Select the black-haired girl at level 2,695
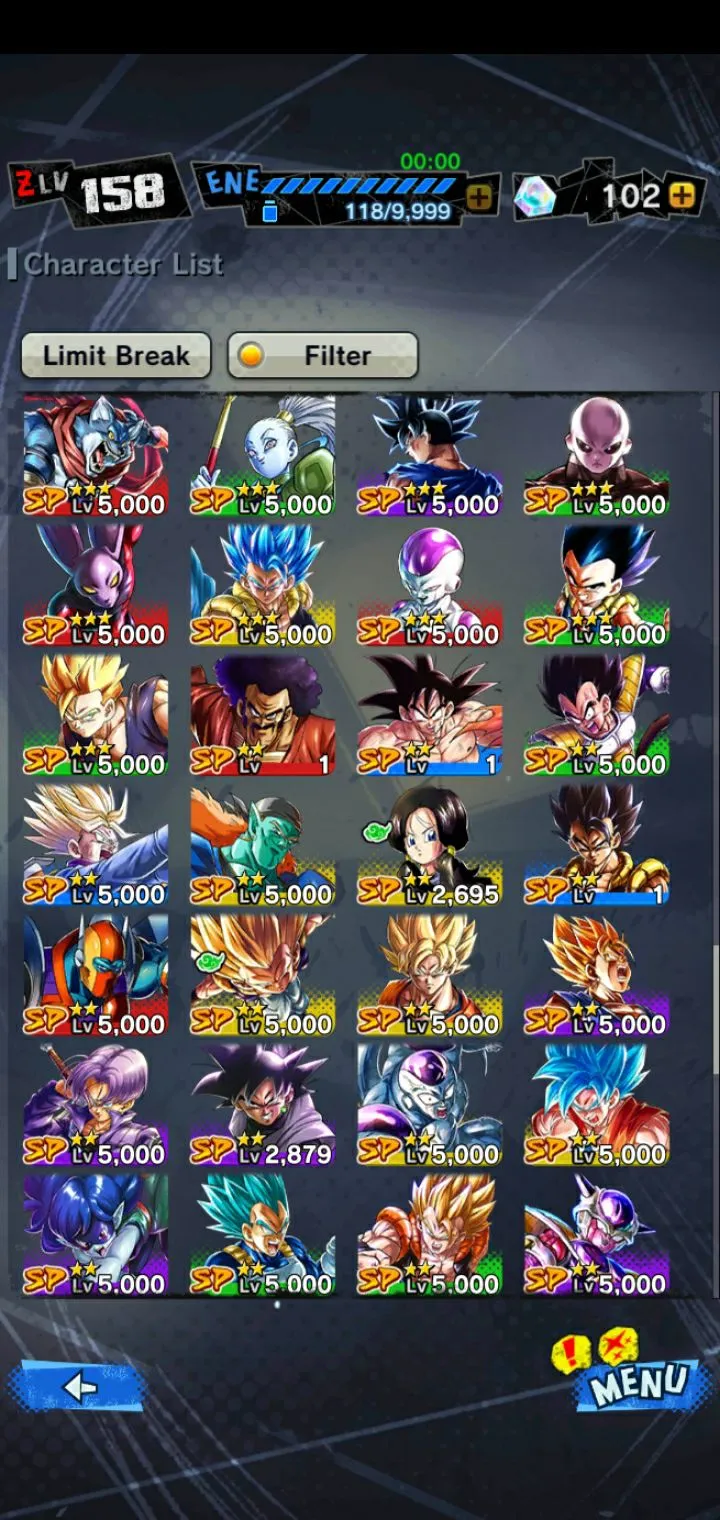This screenshot has width=720, height=1520. point(429,845)
